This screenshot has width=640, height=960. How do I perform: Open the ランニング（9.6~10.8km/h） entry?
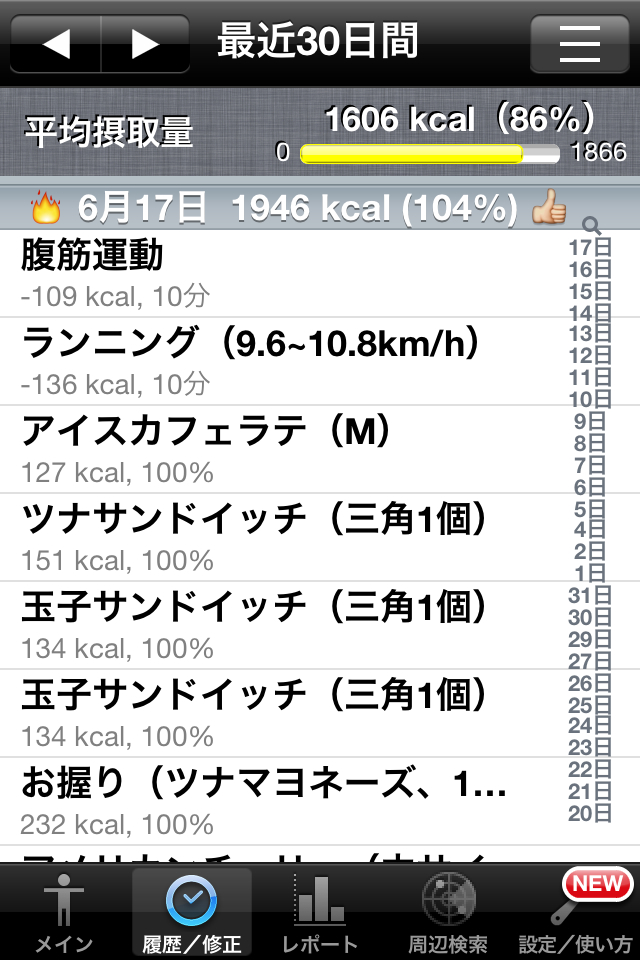(280, 361)
